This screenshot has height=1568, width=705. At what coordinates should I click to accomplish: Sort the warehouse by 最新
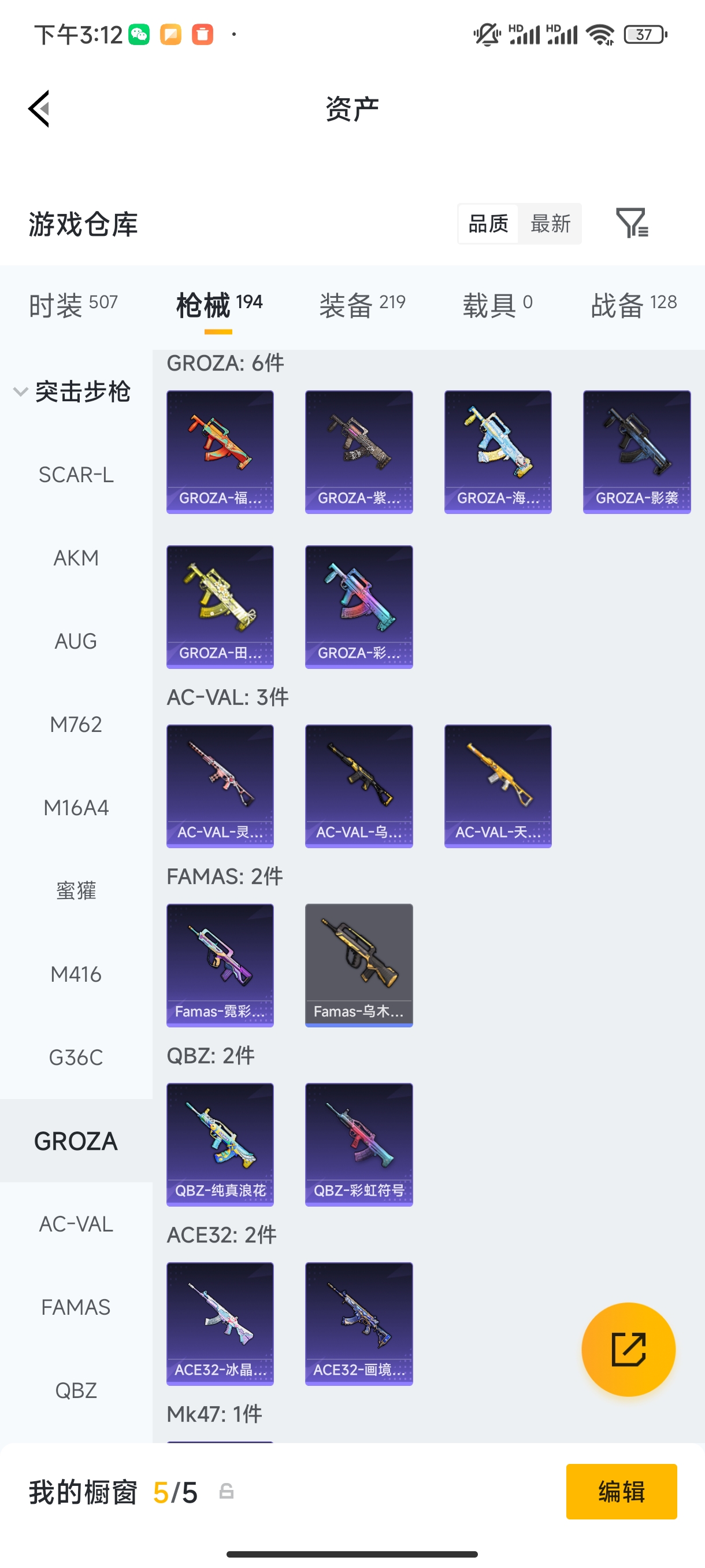(550, 223)
